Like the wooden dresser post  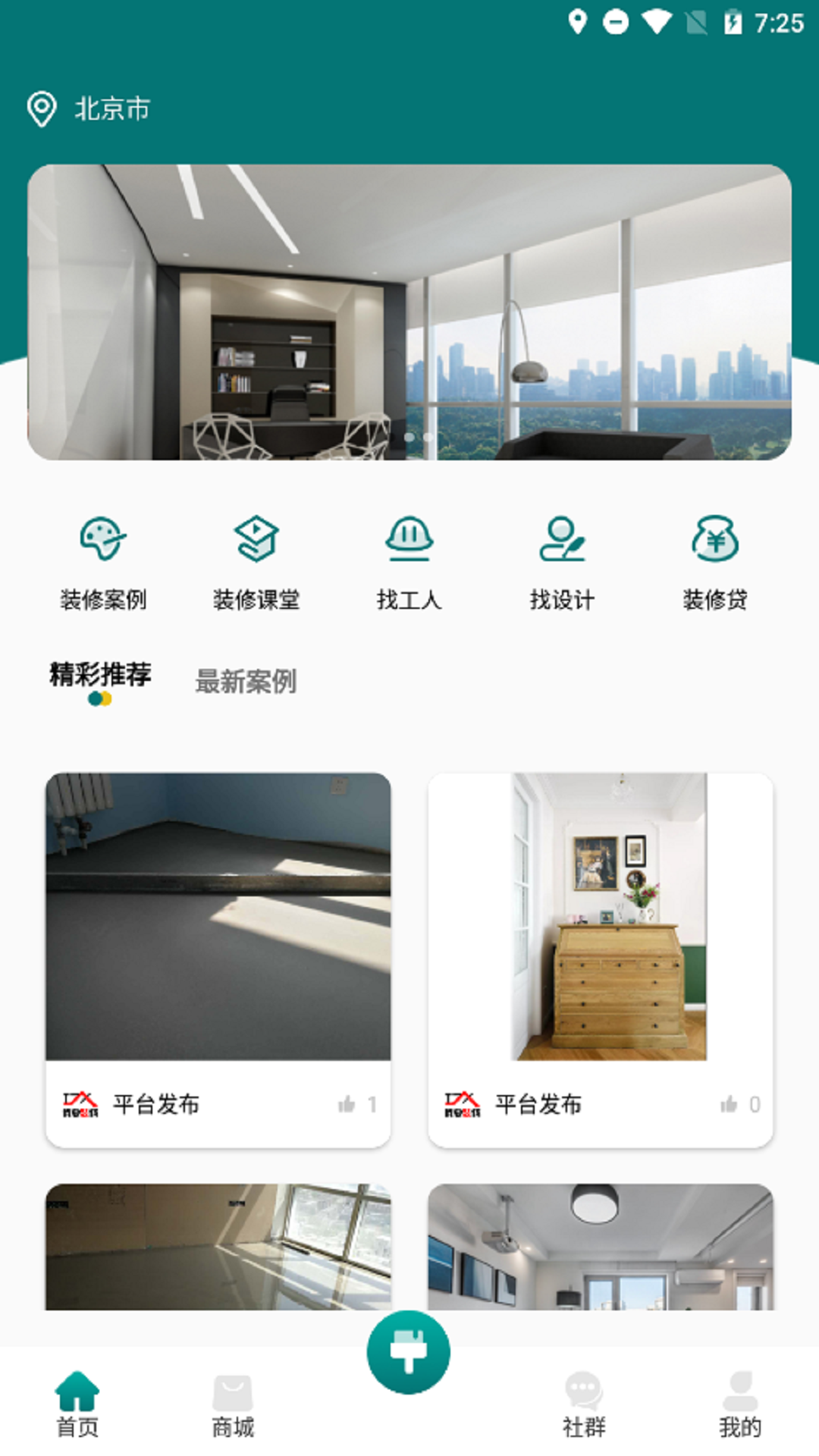coord(730,1104)
